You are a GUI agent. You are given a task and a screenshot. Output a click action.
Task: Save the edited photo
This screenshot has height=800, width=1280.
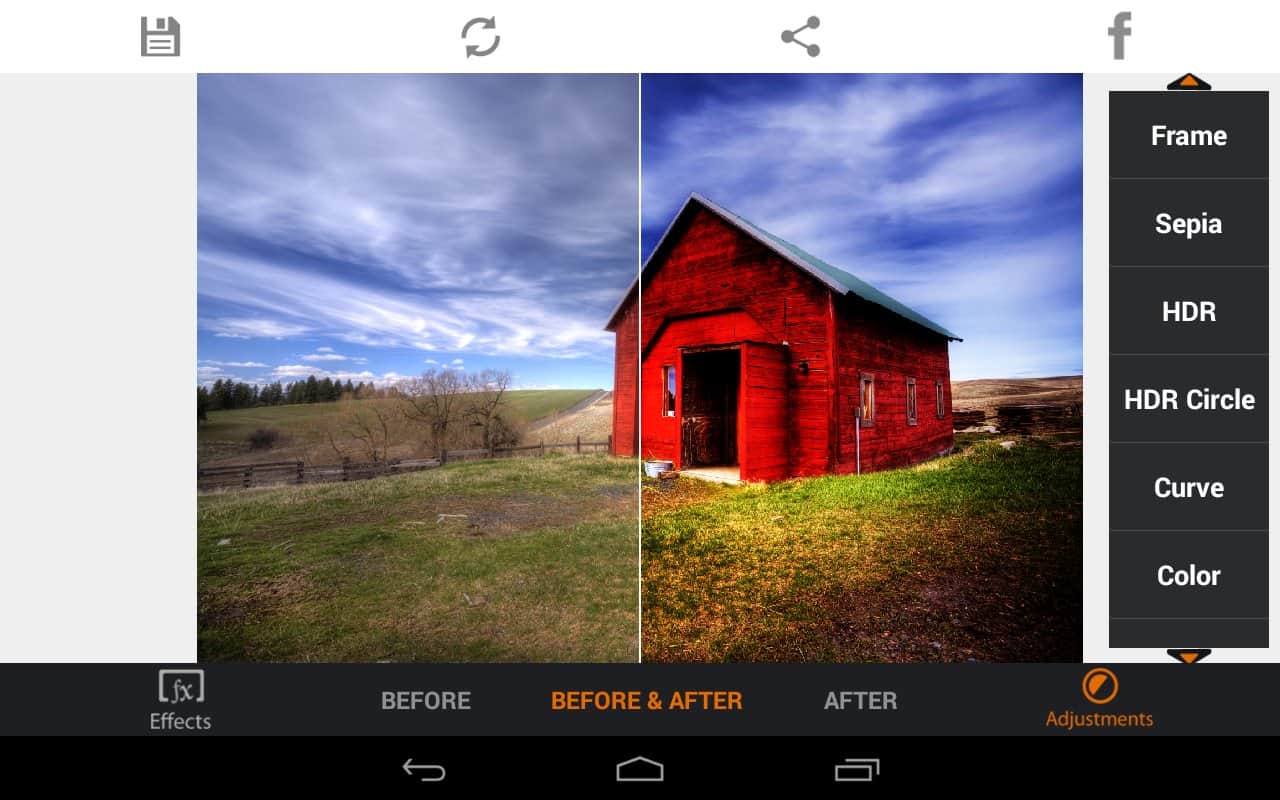160,37
